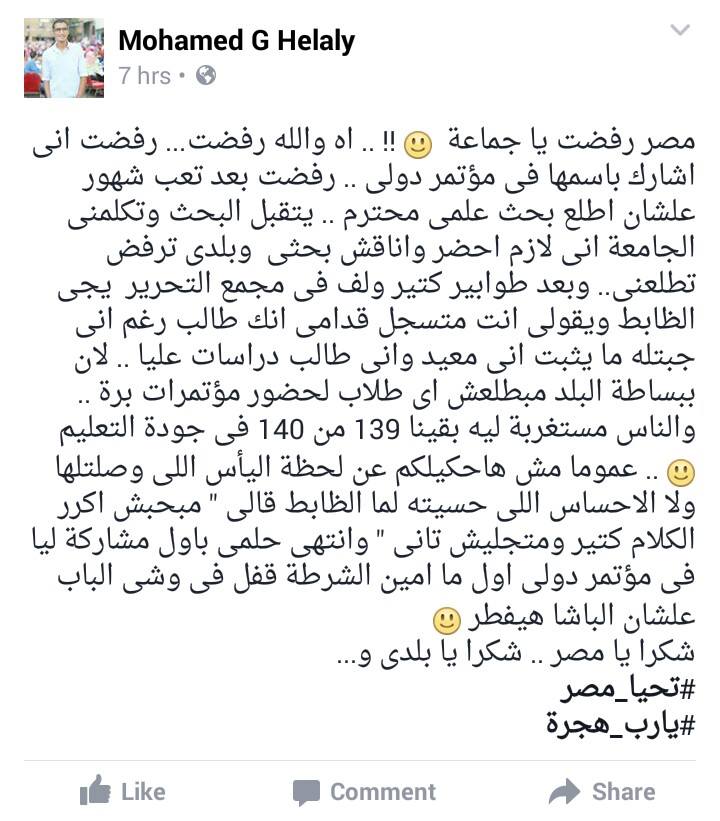
Task: Comment on this post
Action: tap(364, 792)
